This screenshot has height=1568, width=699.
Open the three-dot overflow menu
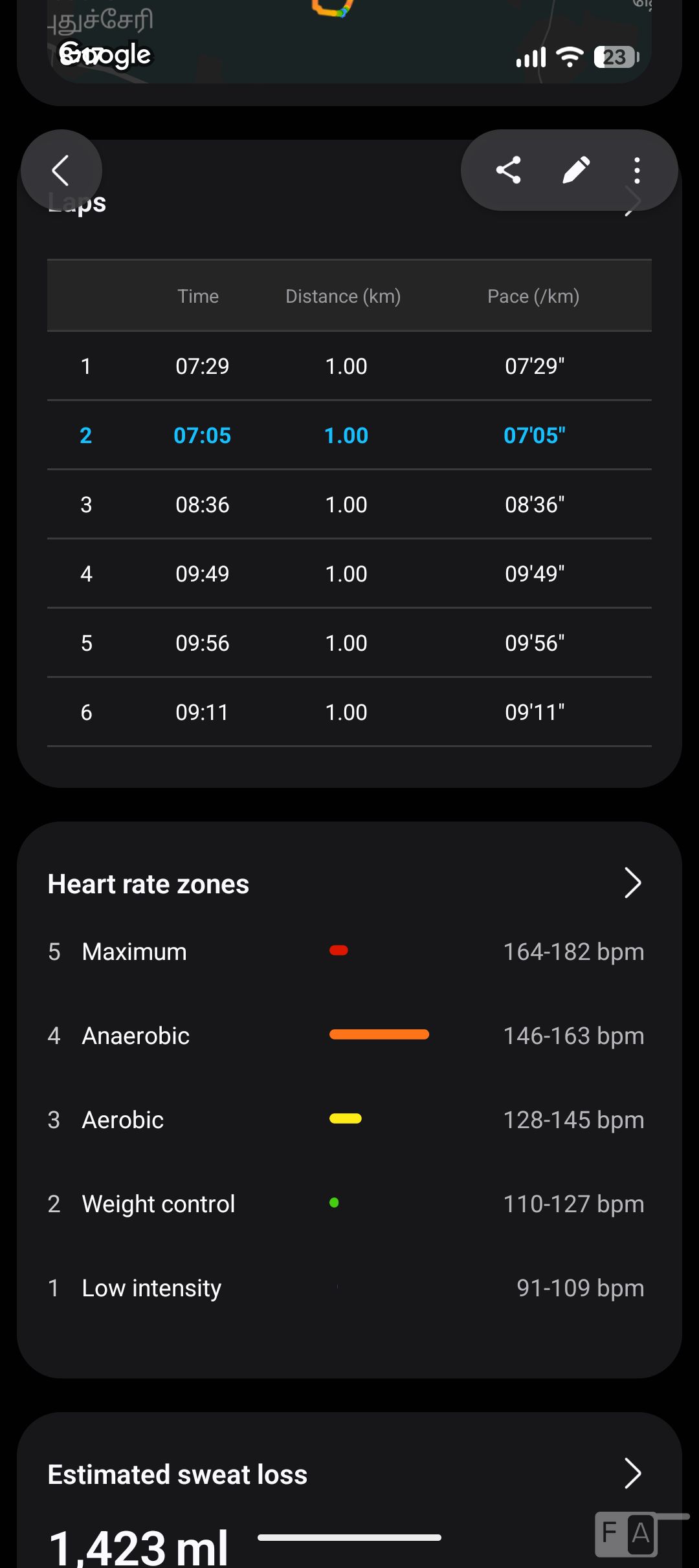point(637,171)
